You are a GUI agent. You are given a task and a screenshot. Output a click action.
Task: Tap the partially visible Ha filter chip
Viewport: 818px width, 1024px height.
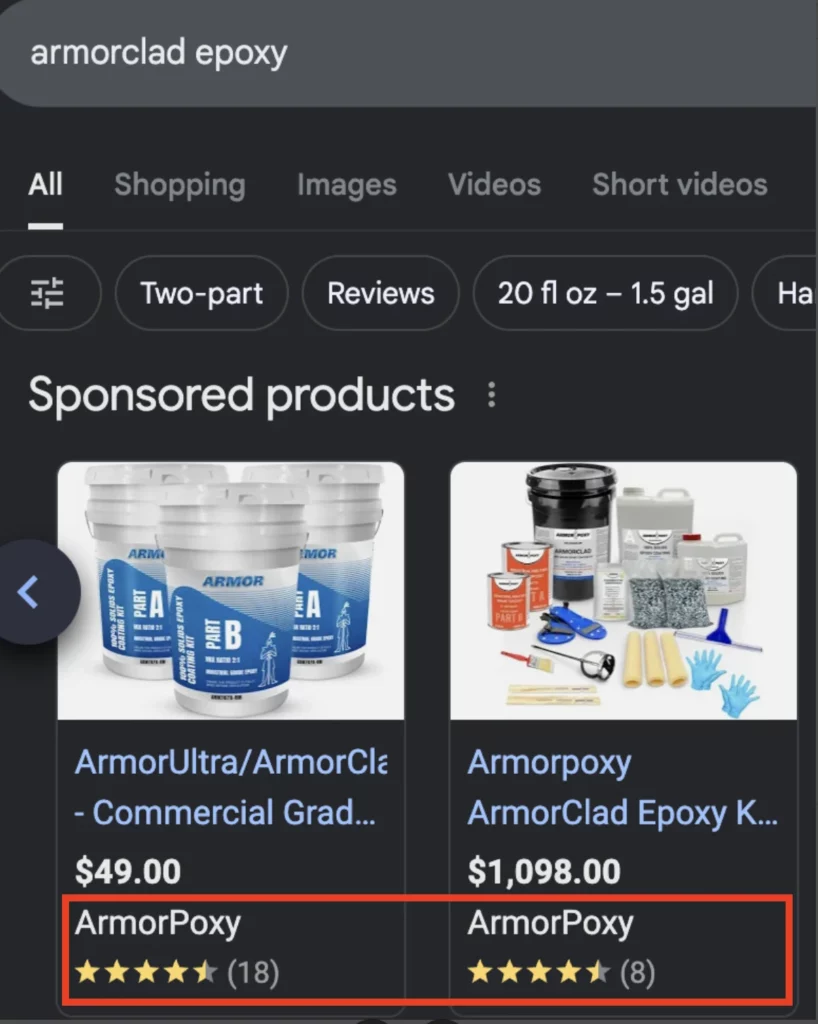797,293
